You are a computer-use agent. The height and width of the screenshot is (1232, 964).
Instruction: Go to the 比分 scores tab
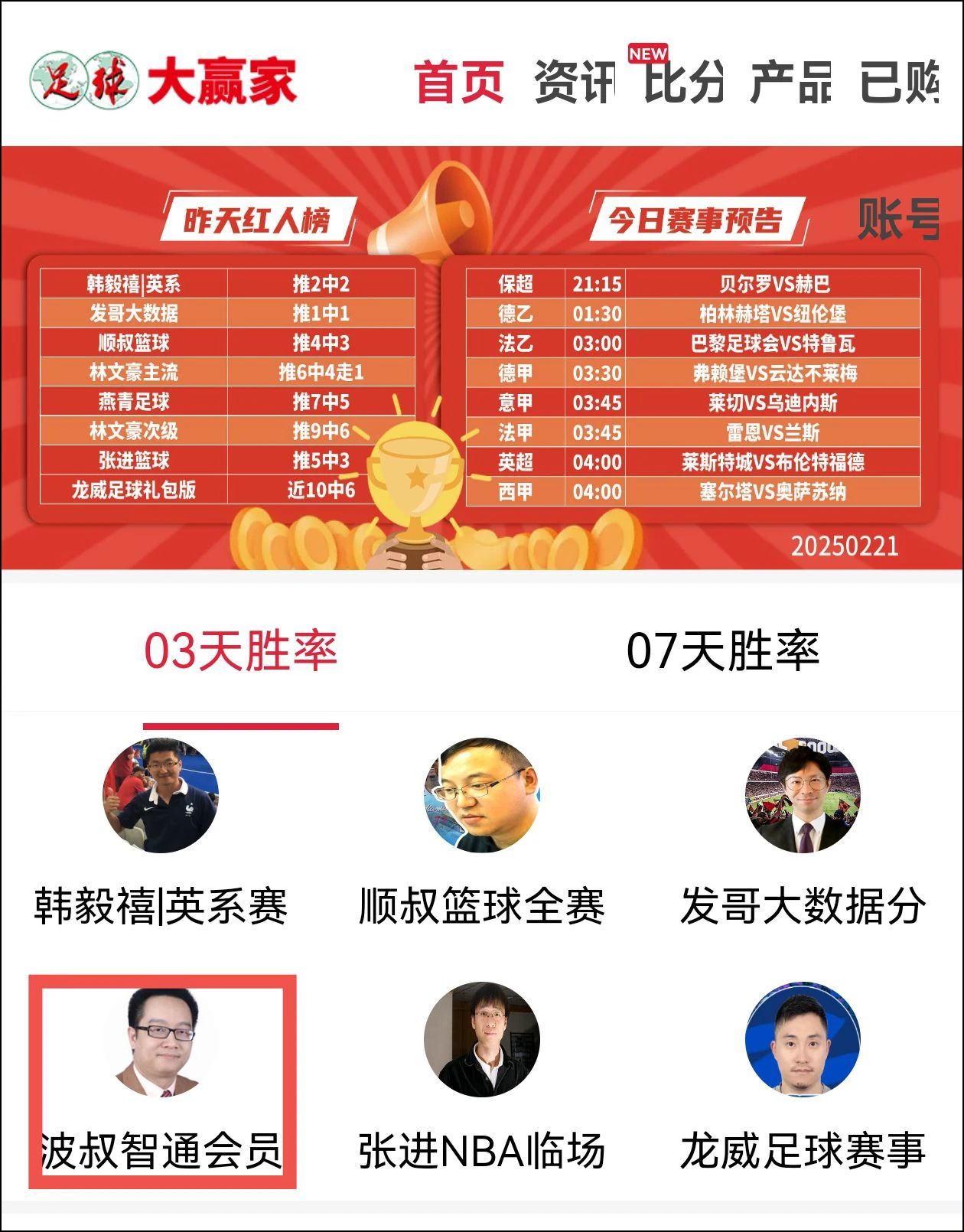click(x=683, y=82)
